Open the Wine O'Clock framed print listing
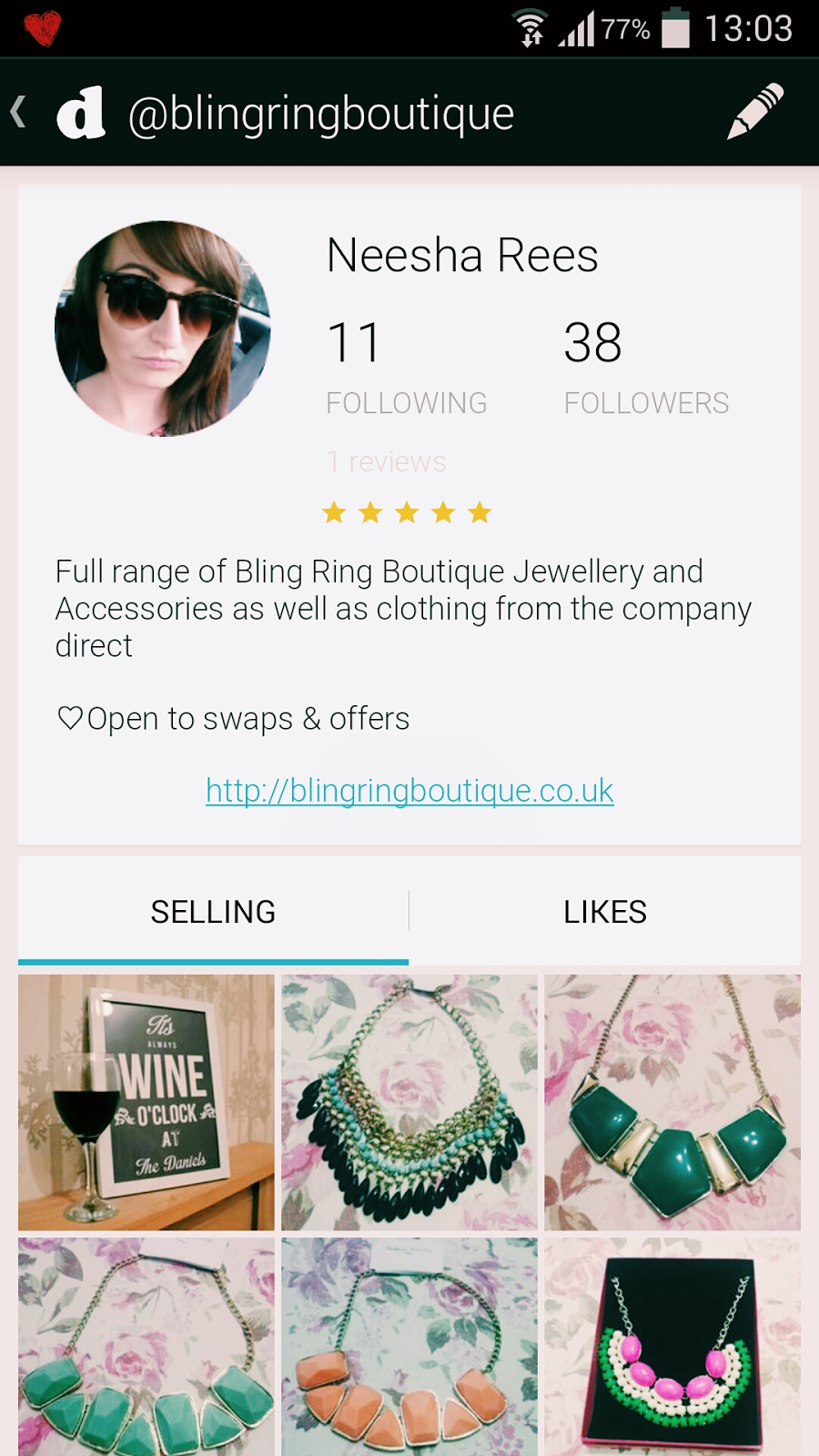819x1456 pixels. point(147,1103)
